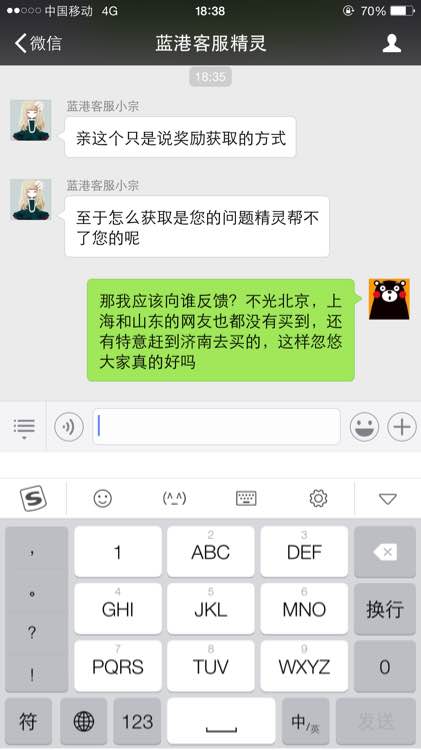Switch input language with the globe key

click(x=84, y=721)
